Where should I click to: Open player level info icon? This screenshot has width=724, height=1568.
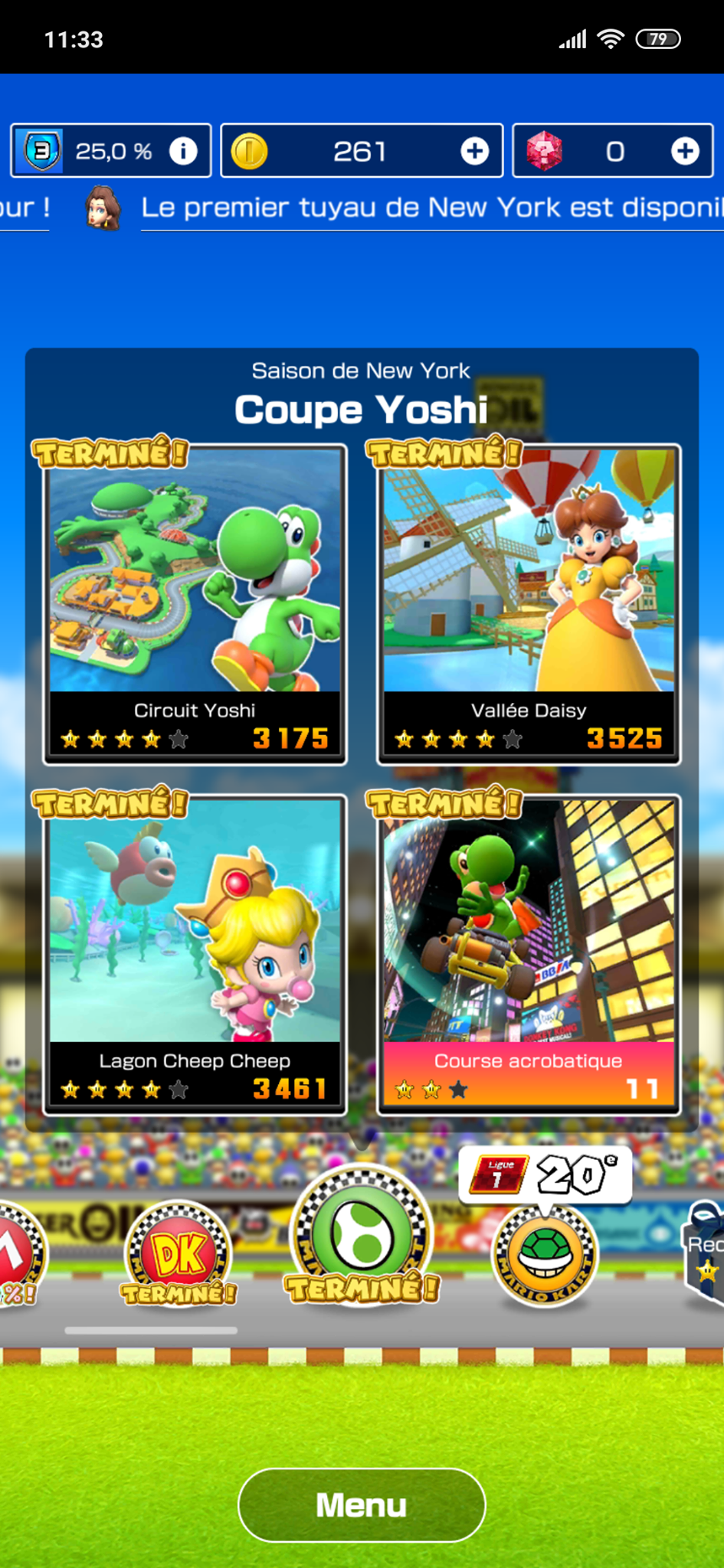[x=182, y=151]
